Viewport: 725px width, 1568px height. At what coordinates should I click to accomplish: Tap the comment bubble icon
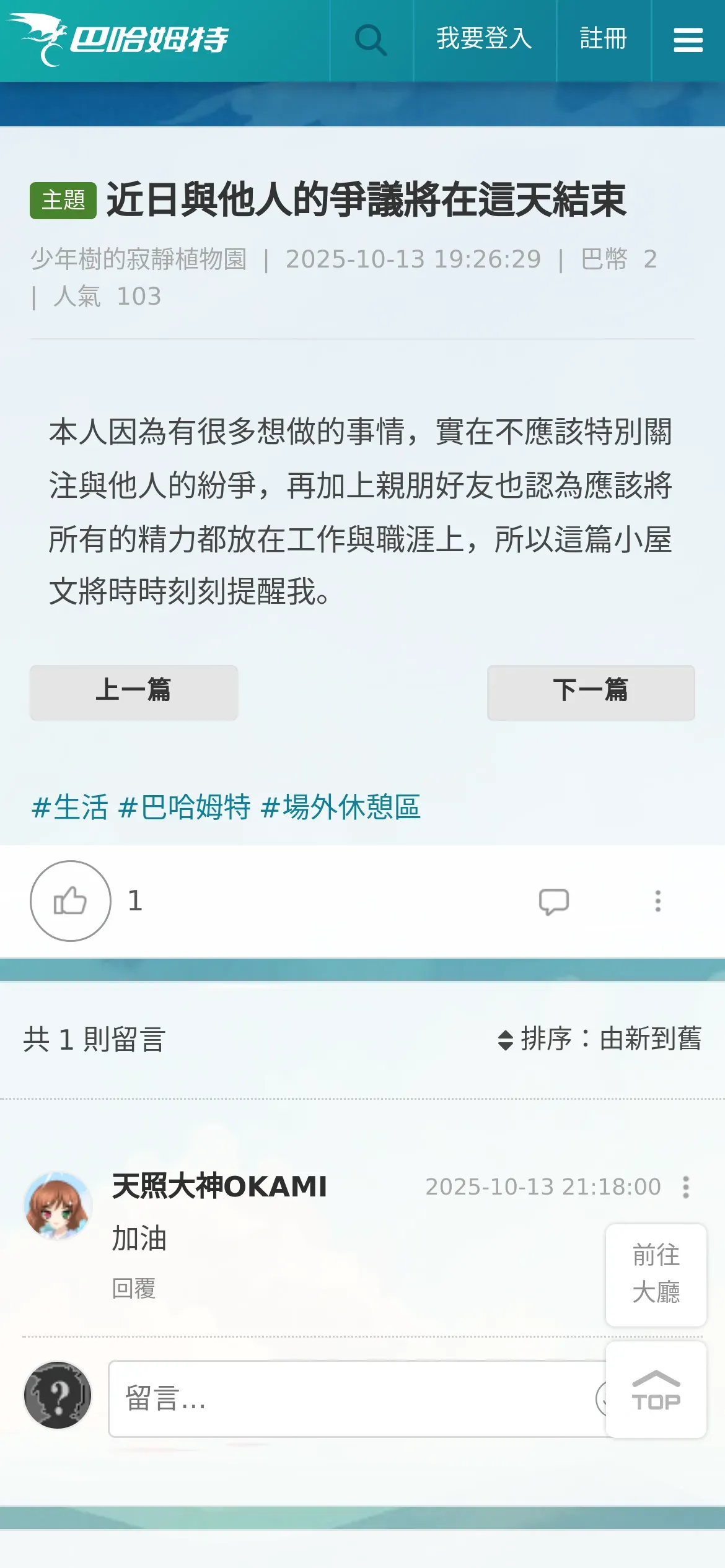553,901
